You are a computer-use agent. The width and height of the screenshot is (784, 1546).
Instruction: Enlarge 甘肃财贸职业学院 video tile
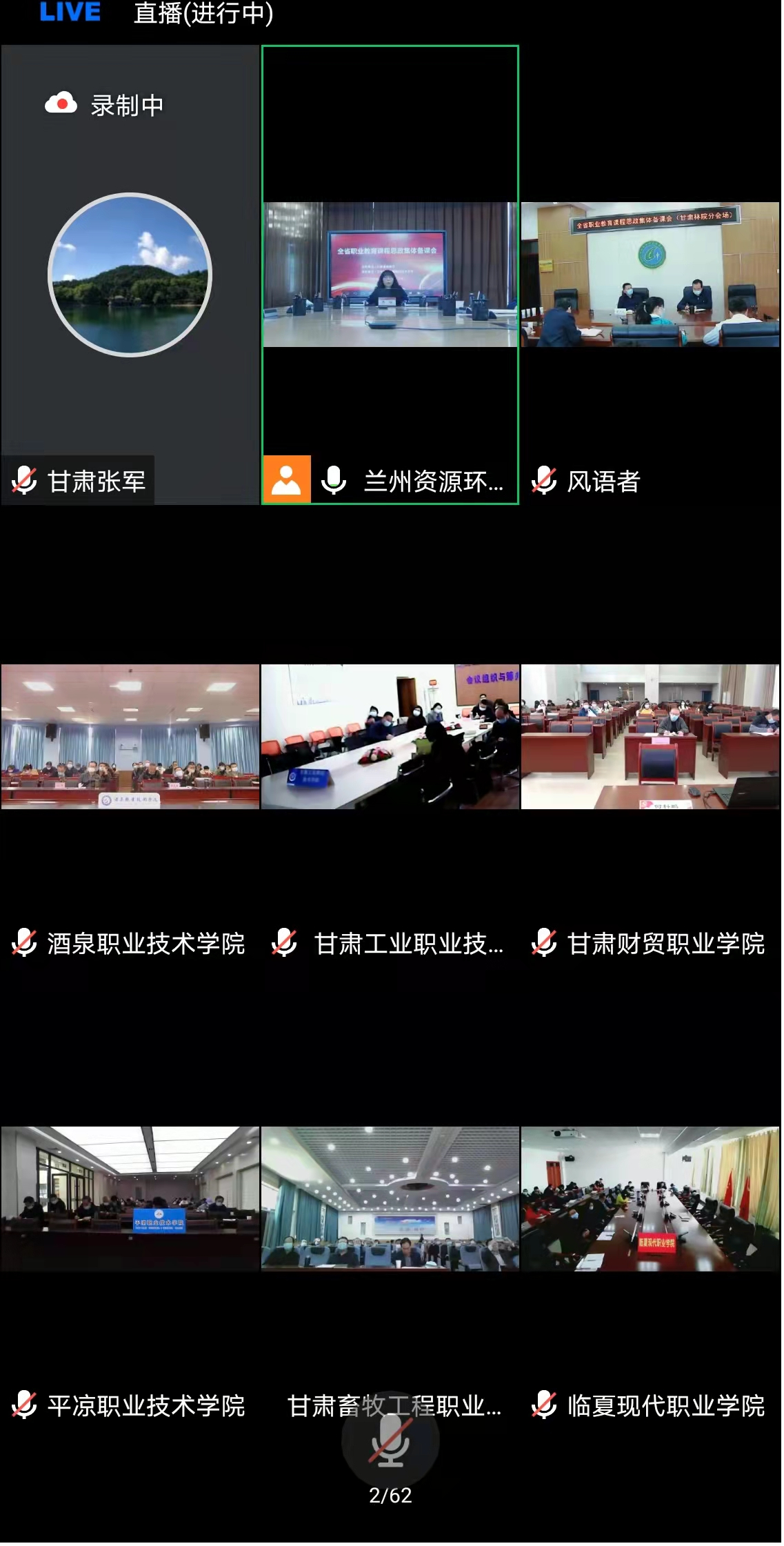coord(650,736)
